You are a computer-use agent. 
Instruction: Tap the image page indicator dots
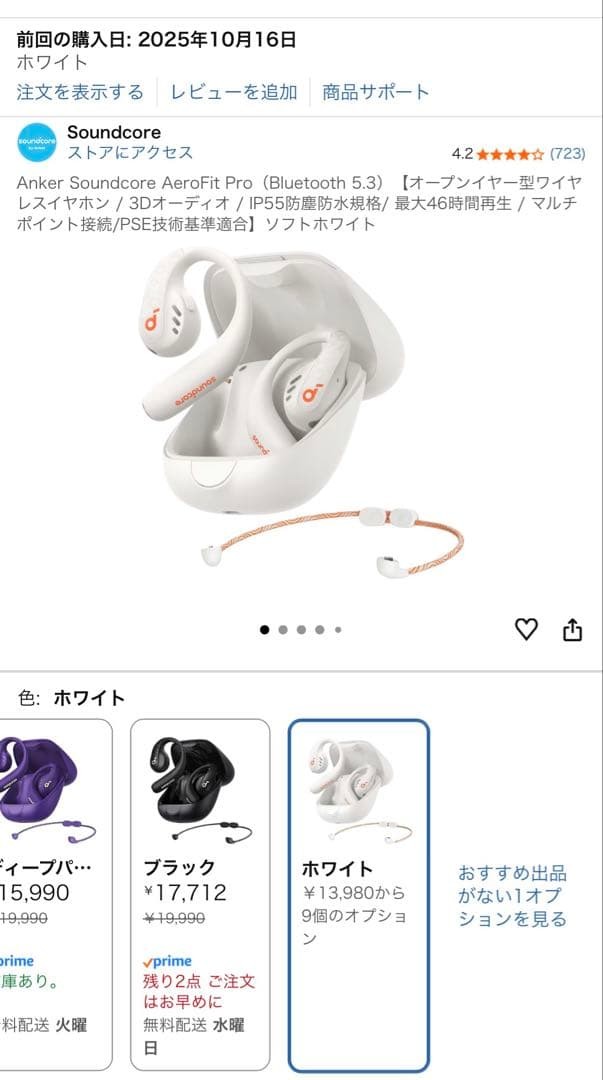301,630
